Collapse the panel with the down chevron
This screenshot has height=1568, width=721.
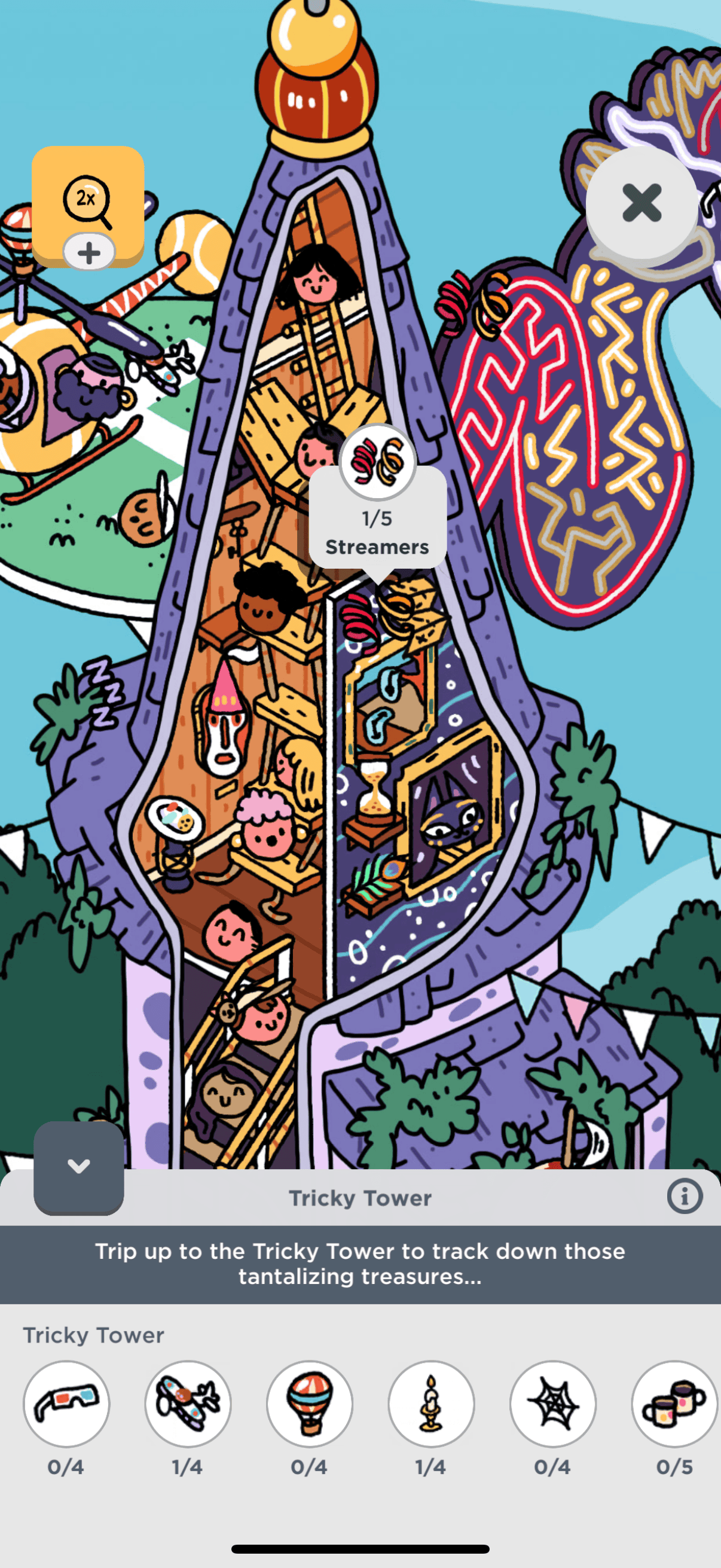[78, 1166]
